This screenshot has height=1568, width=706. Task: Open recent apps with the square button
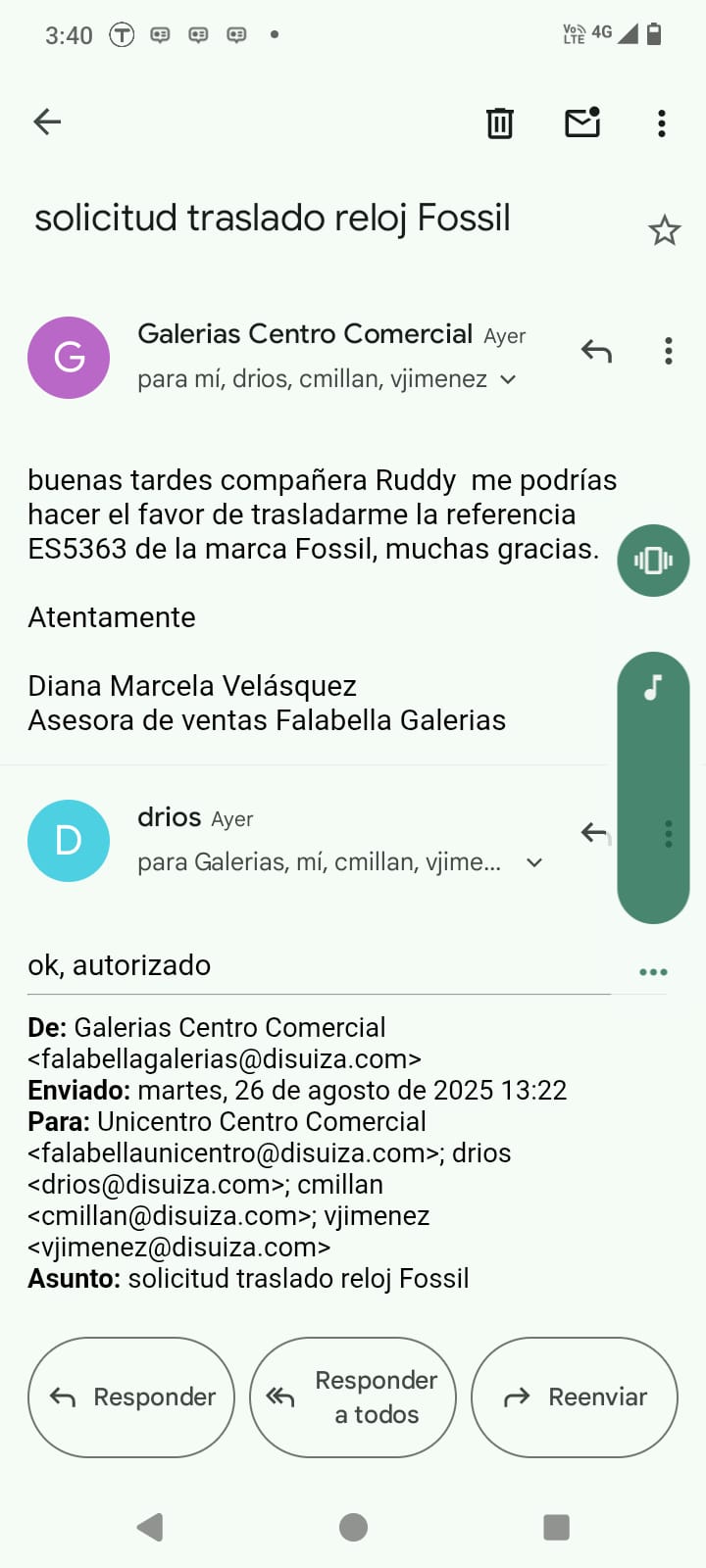(x=556, y=1527)
